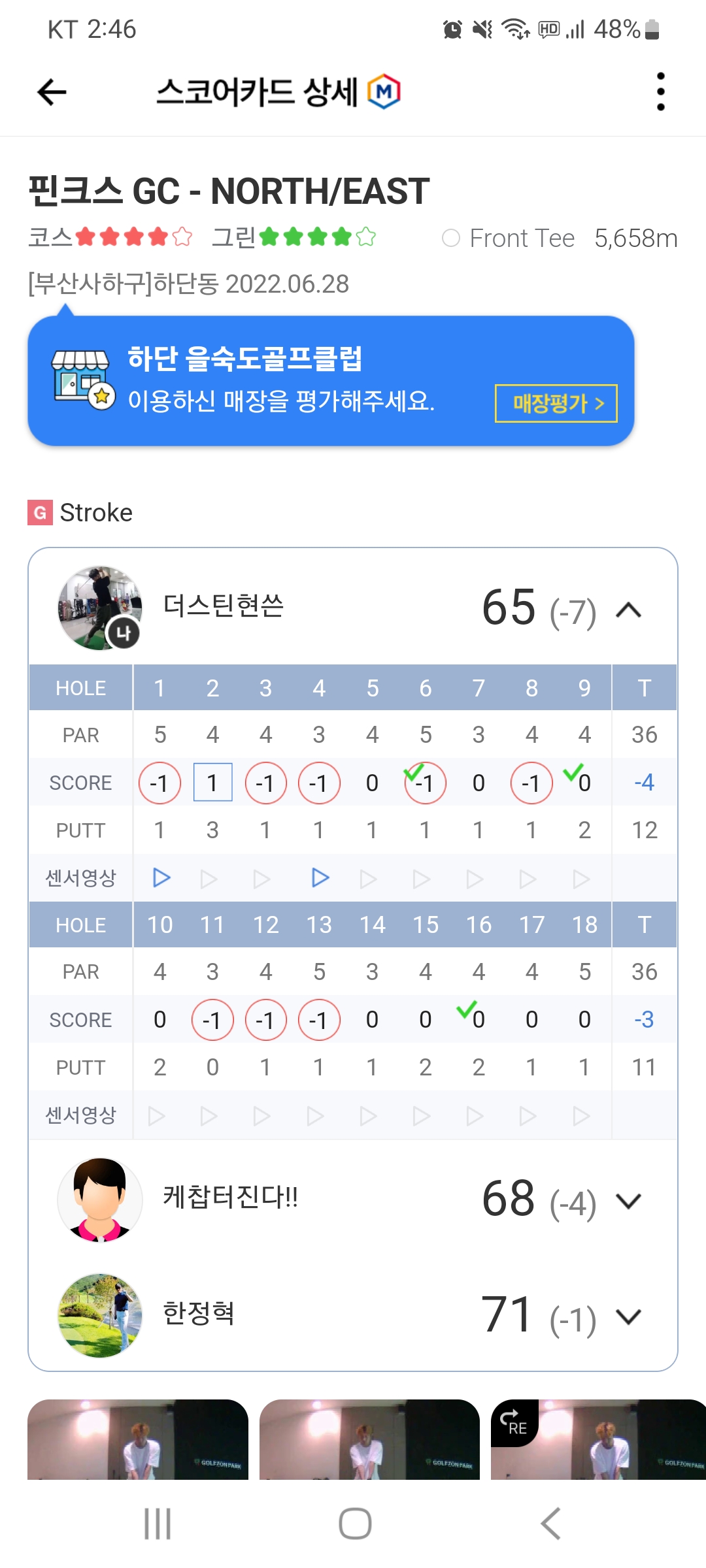
Task: Play the sensor video for hole 4
Action: coord(320,877)
